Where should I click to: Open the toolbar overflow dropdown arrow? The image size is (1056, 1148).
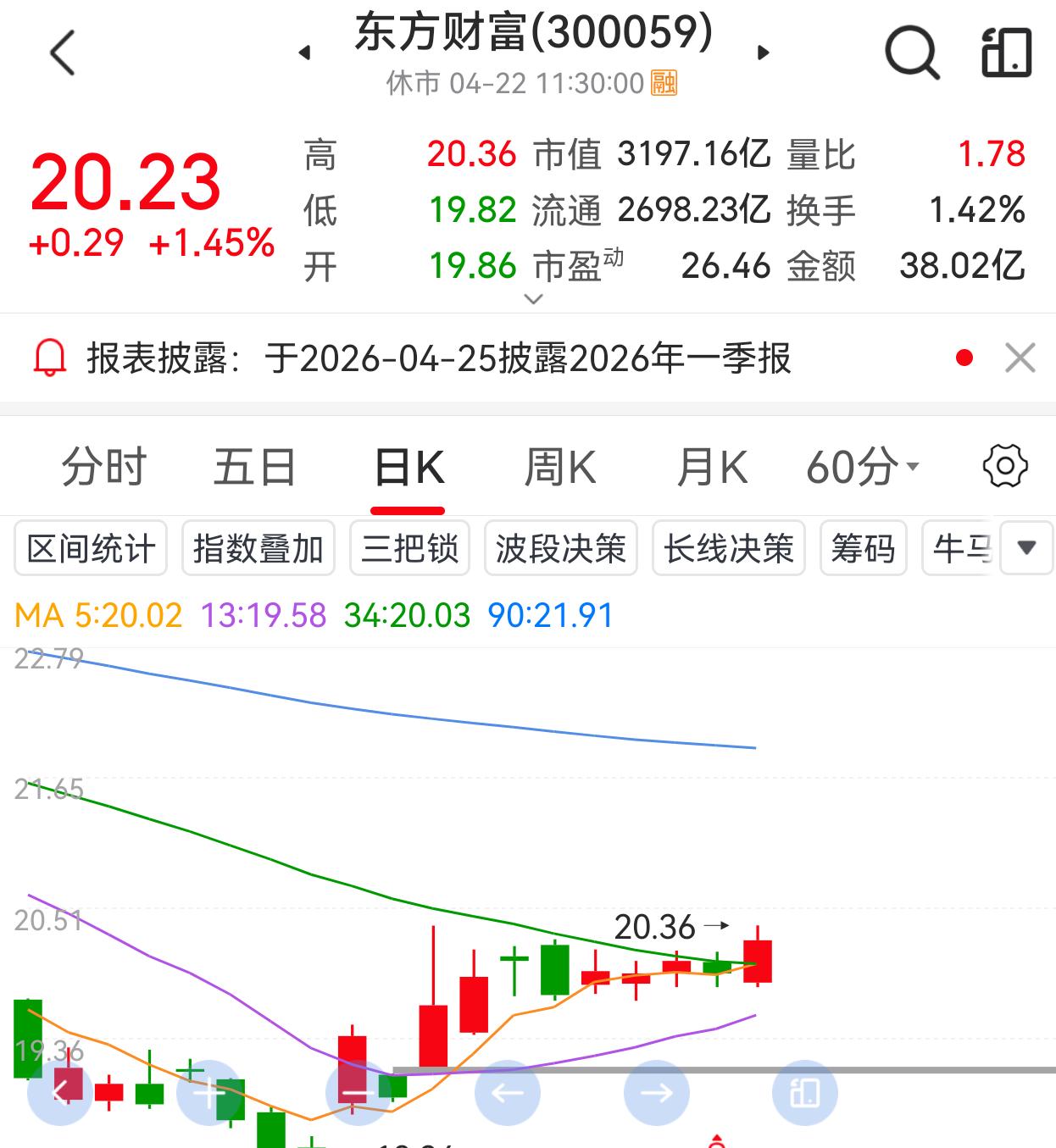coord(1025,549)
